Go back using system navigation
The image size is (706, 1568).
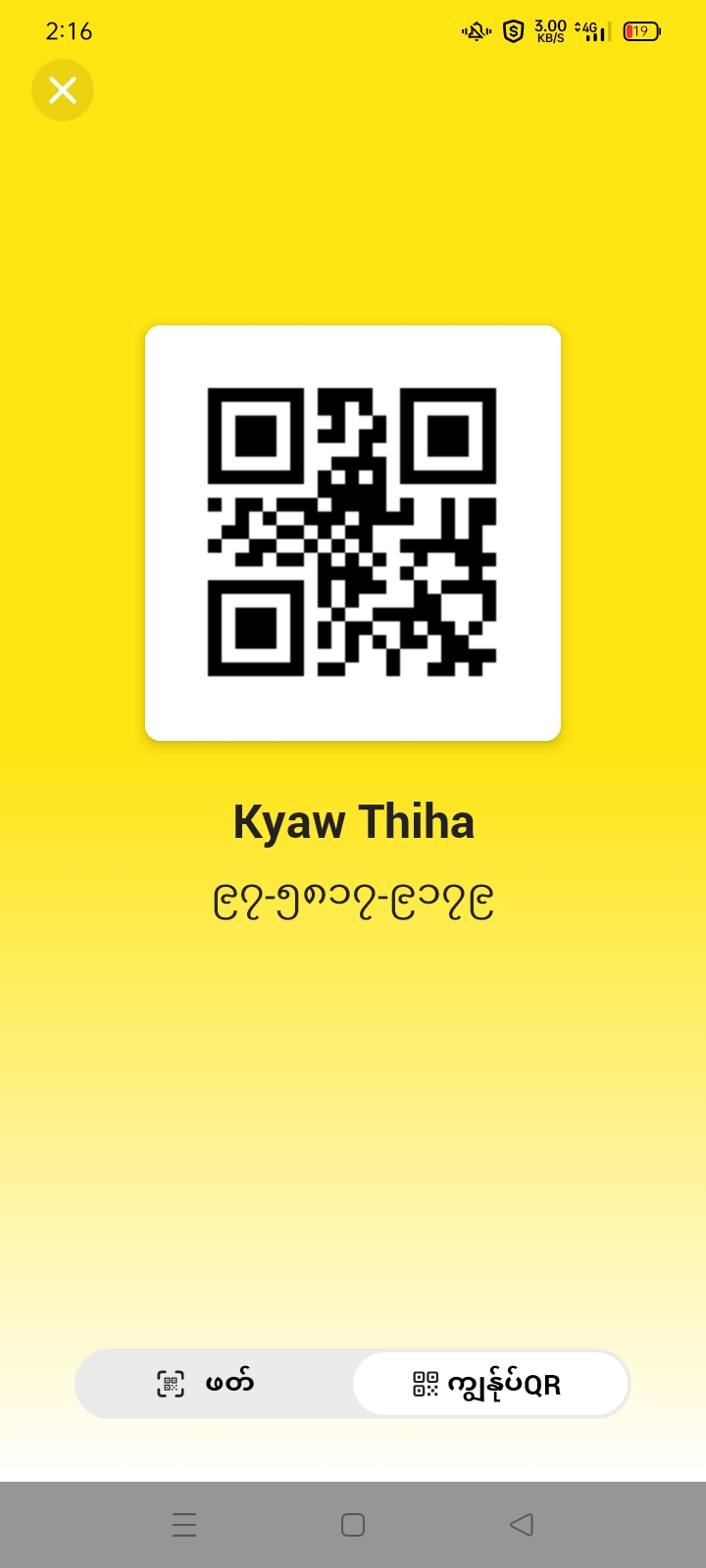coord(522,1525)
